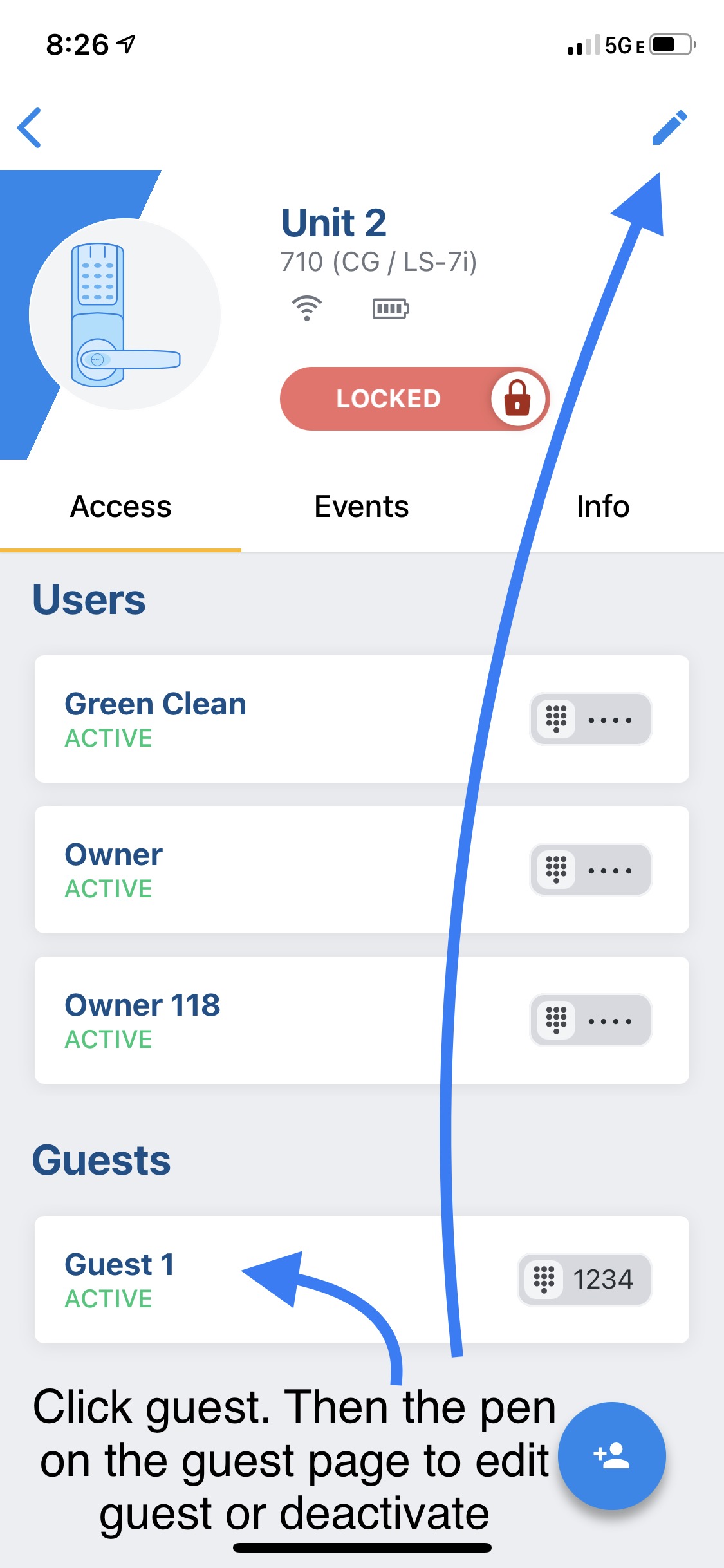Select the keypad icon next to code 1234
Image resolution: width=724 pixels, height=1568 pixels.
pos(544,1280)
